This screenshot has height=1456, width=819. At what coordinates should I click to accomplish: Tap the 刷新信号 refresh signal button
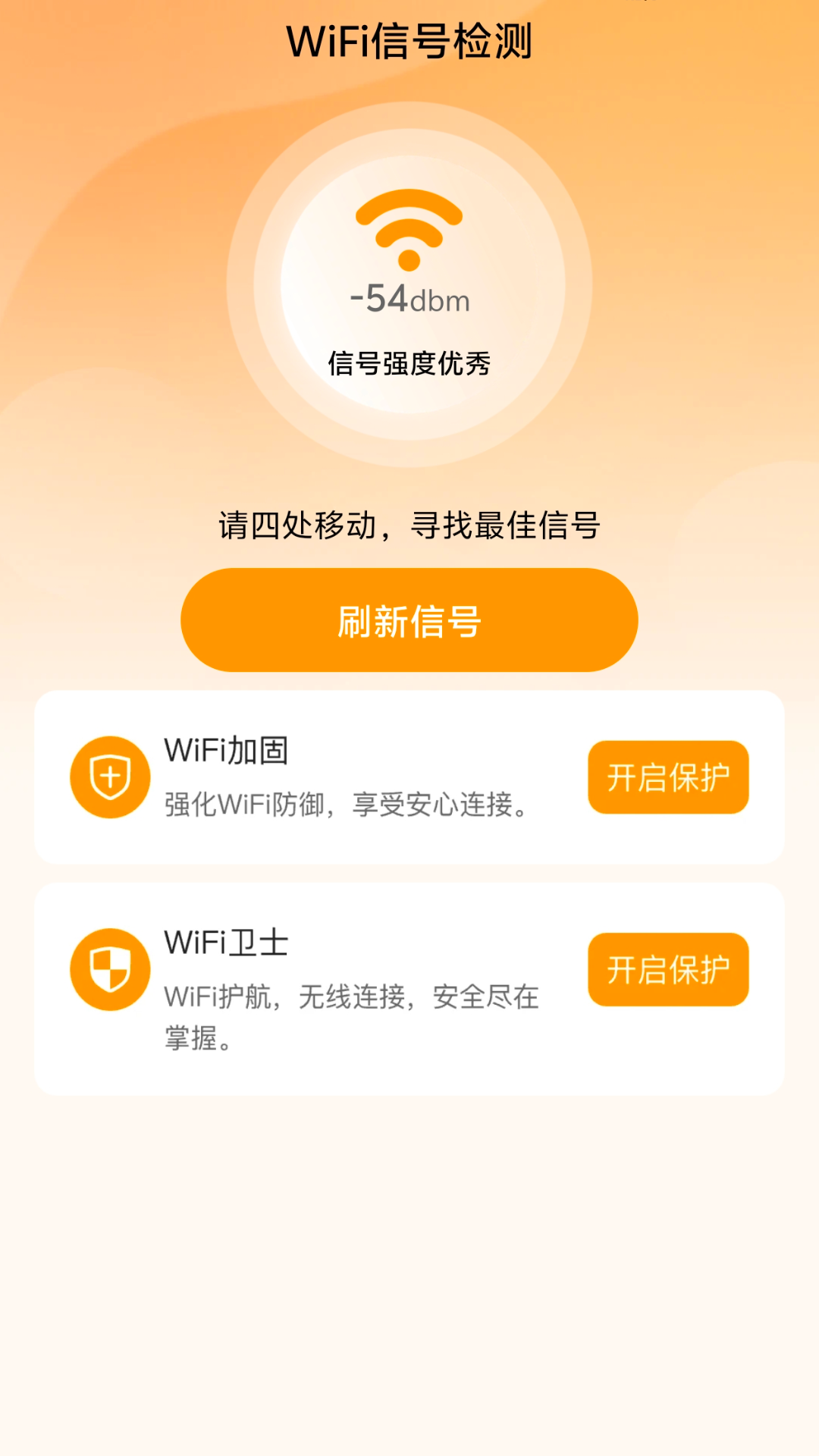pos(409,620)
